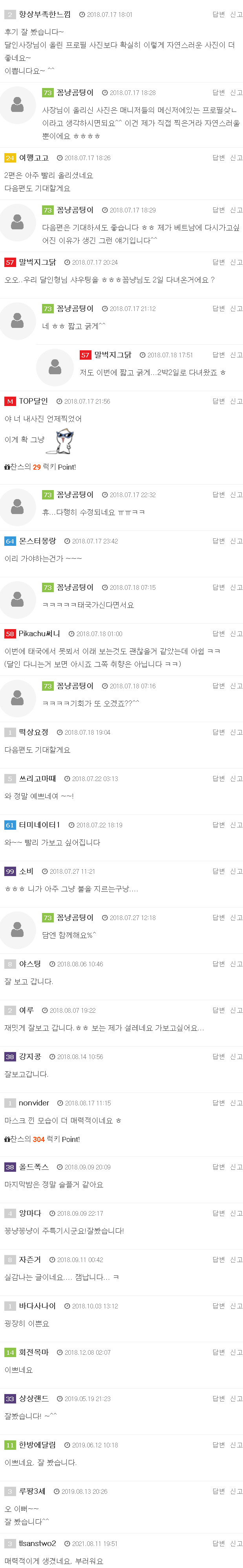243x1568 pixels.
Task: Report 올드폭스's comment
Action: pos(236,1167)
